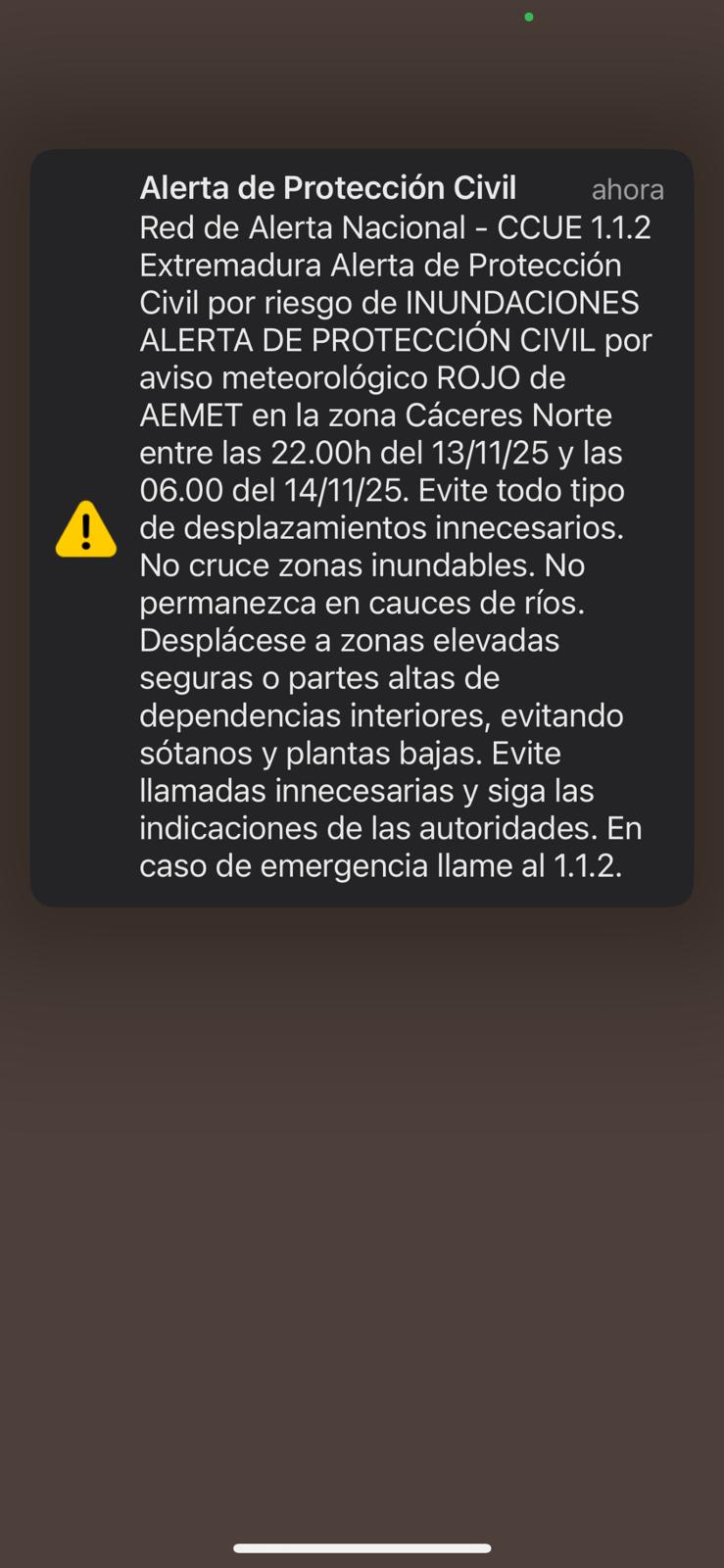Image resolution: width=724 pixels, height=1568 pixels.
Task: Open the Alerta de Protección Civil notification
Action: pyautogui.click(x=362, y=527)
